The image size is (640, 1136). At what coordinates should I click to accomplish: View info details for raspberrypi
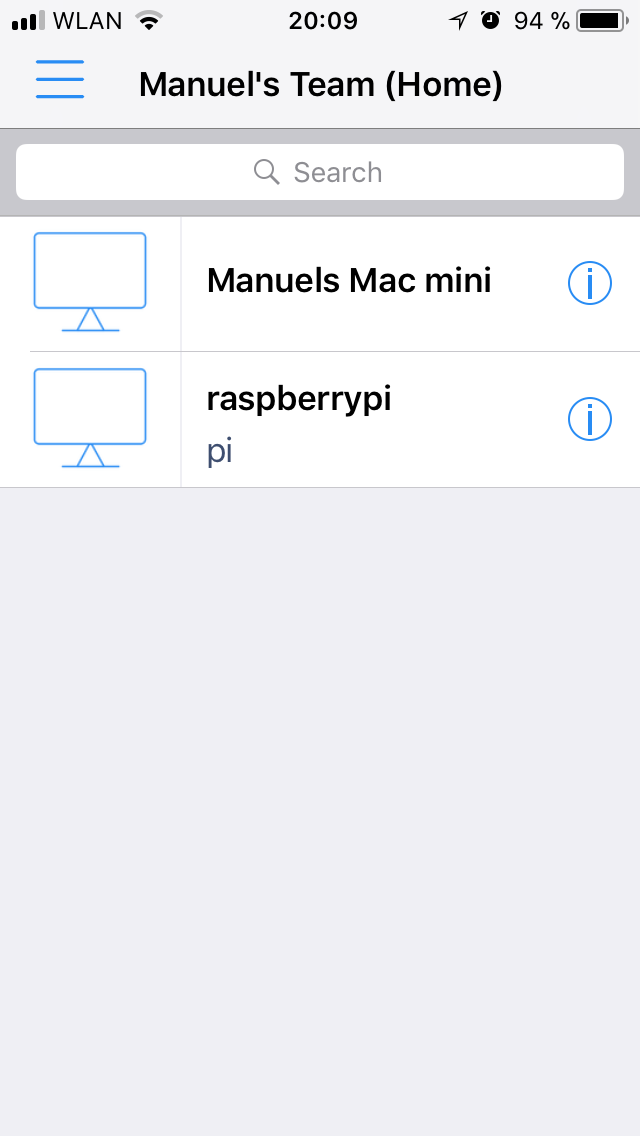[x=589, y=419]
